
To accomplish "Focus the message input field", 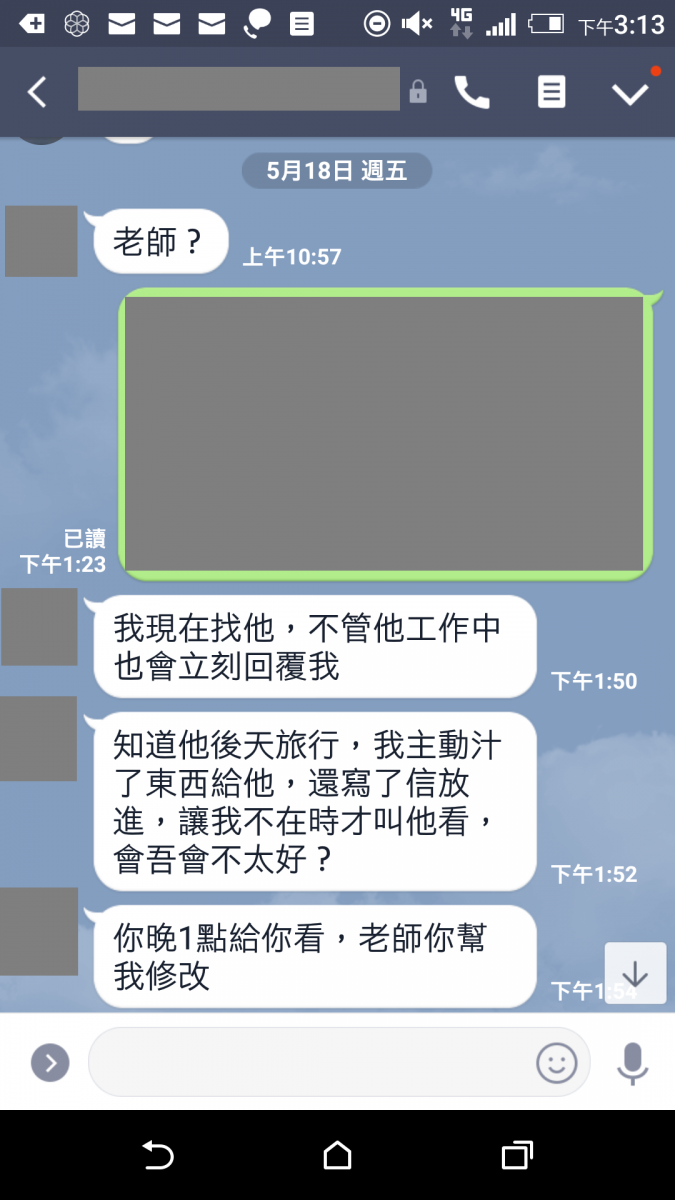I will click(x=310, y=1062).
